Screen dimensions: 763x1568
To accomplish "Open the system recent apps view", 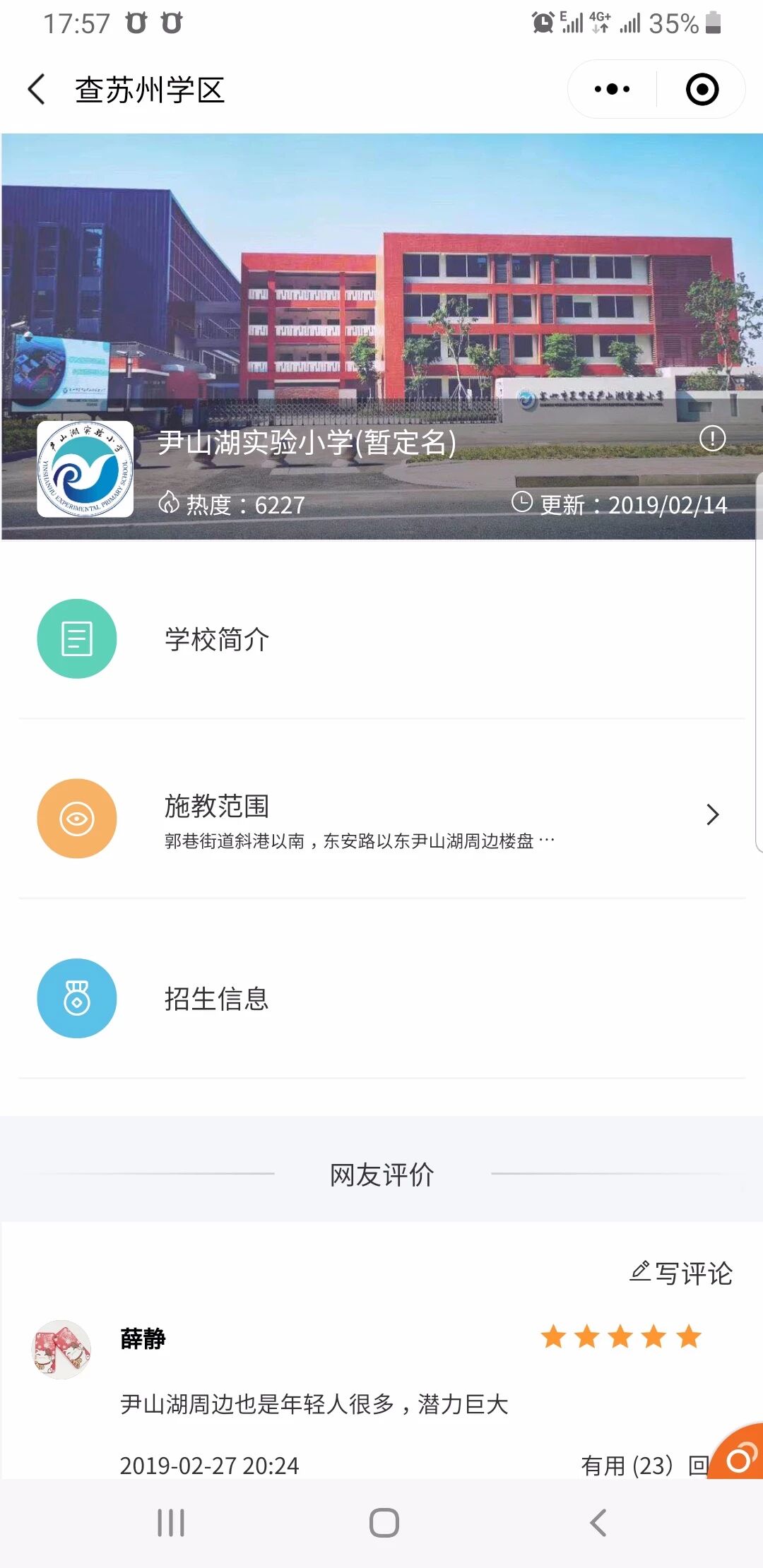I will tap(171, 1523).
